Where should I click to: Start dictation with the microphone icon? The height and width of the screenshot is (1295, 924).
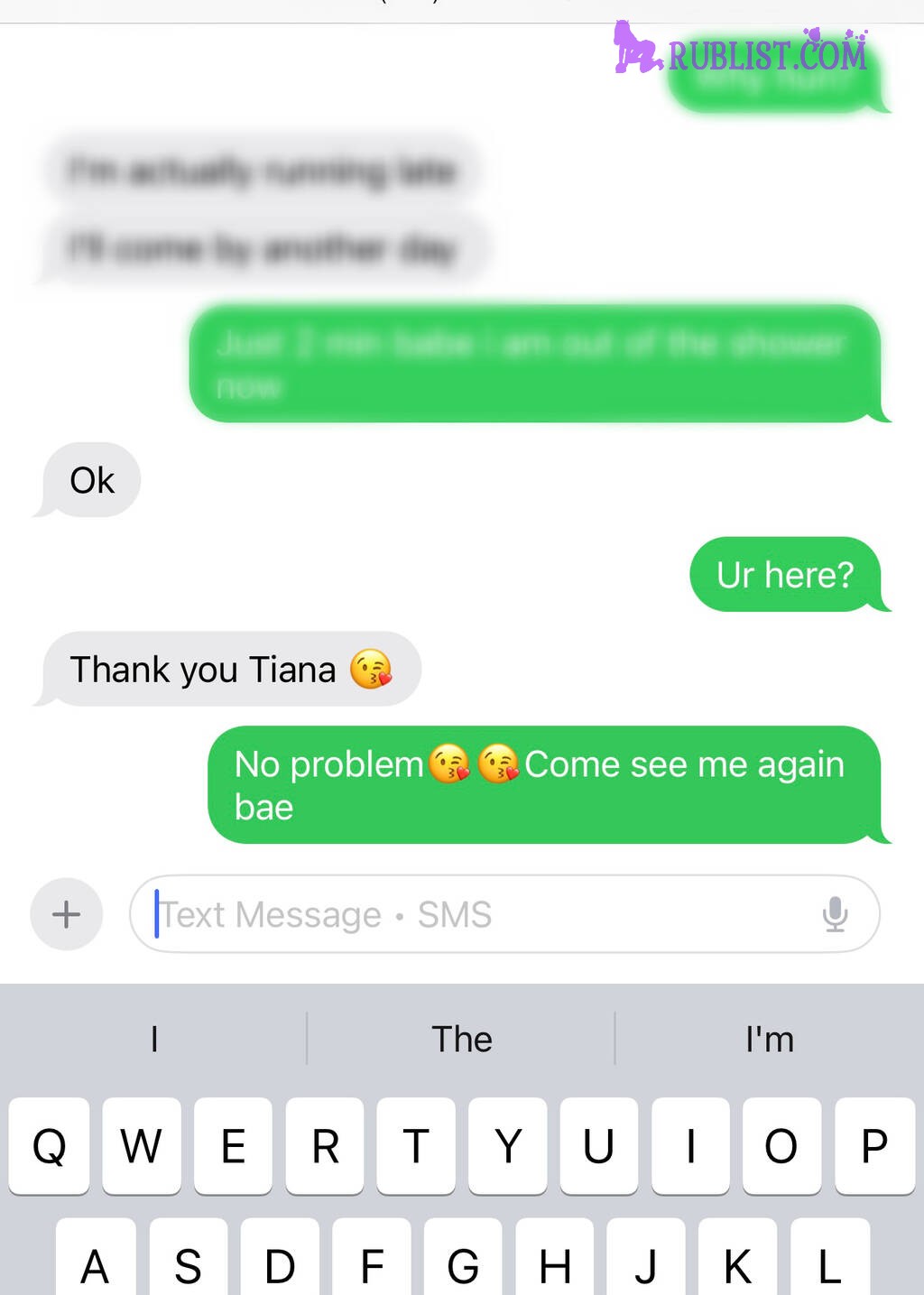(x=835, y=914)
